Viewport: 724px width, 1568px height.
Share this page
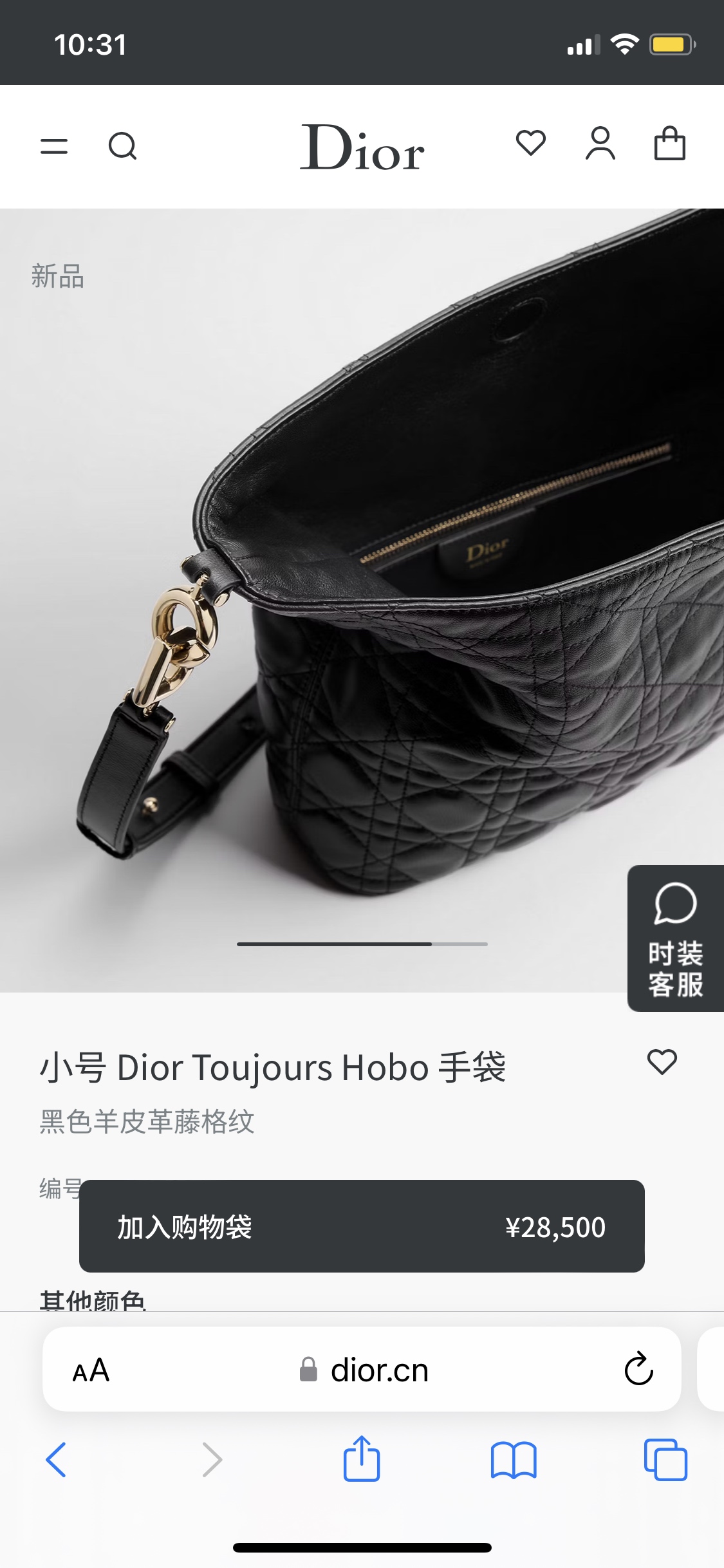click(x=362, y=1459)
